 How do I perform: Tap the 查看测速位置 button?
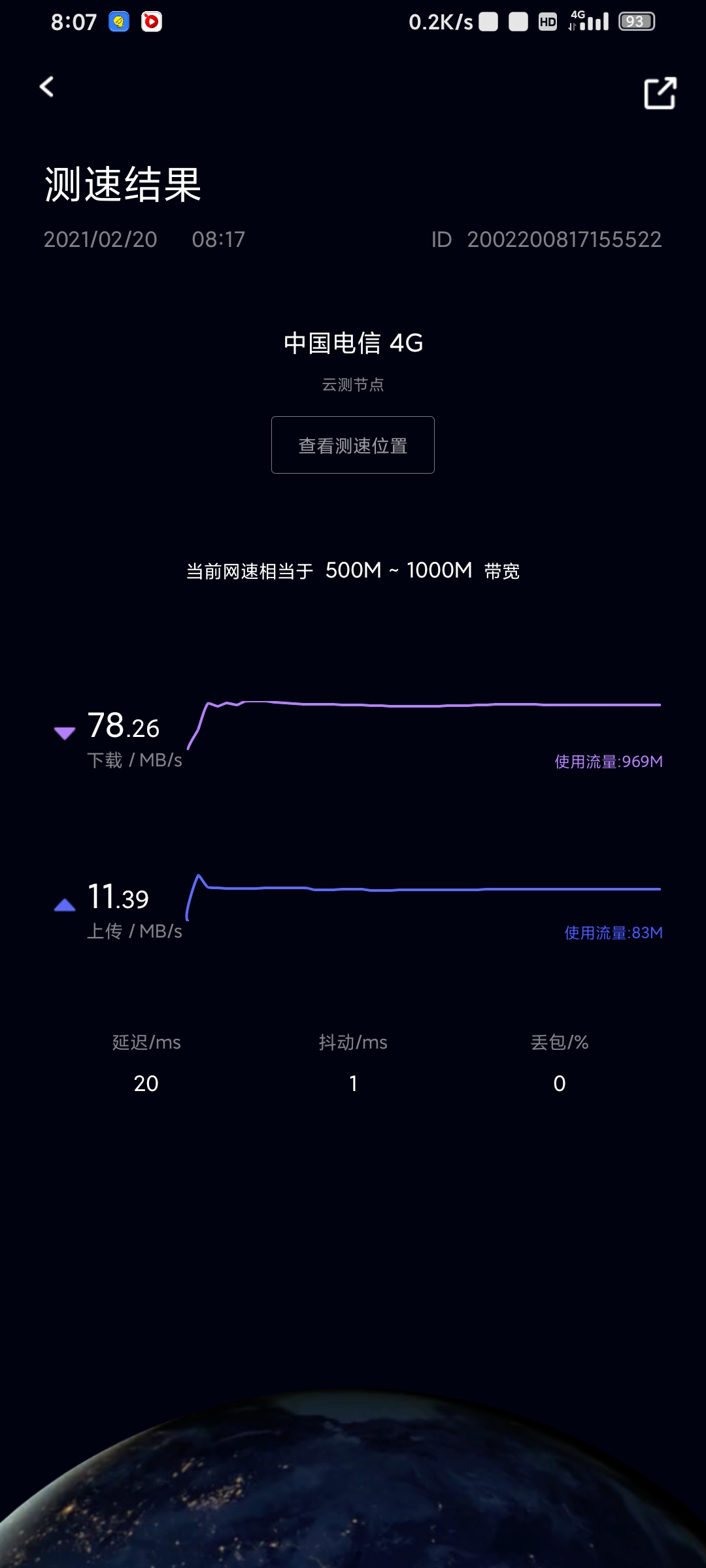[353, 445]
